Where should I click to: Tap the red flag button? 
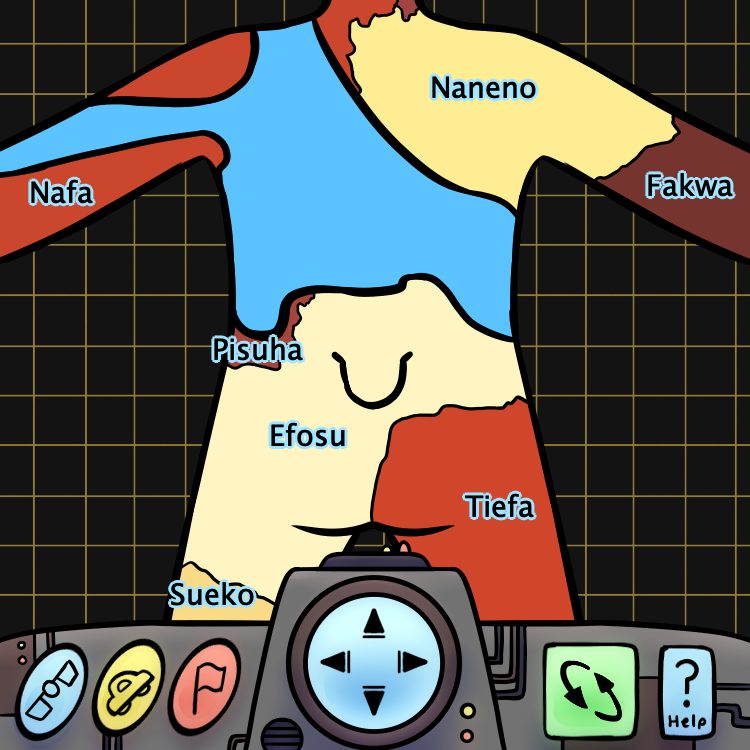tap(204, 687)
